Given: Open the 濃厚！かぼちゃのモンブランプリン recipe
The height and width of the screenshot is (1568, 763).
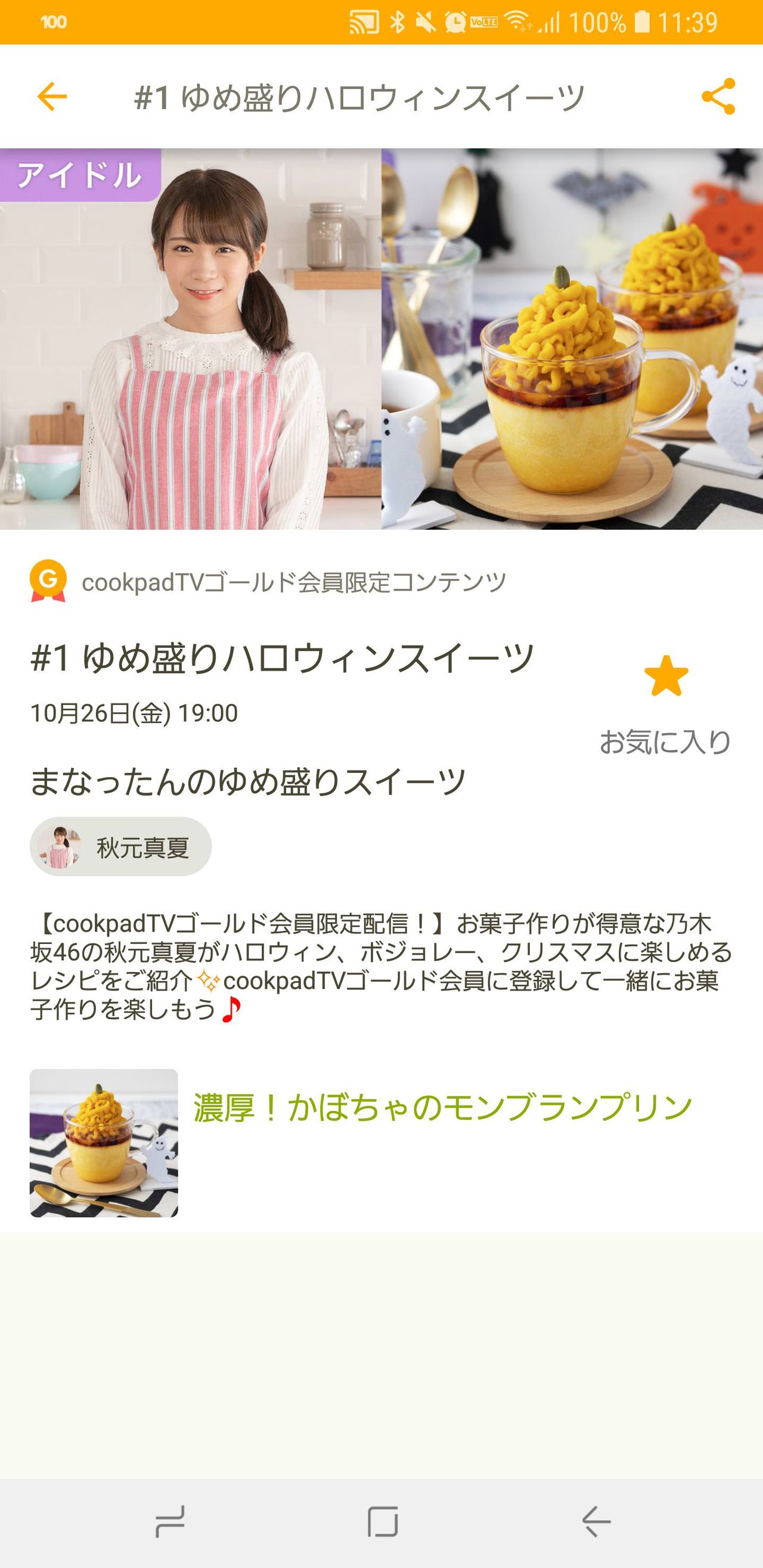Looking at the screenshot, I should 443,1108.
